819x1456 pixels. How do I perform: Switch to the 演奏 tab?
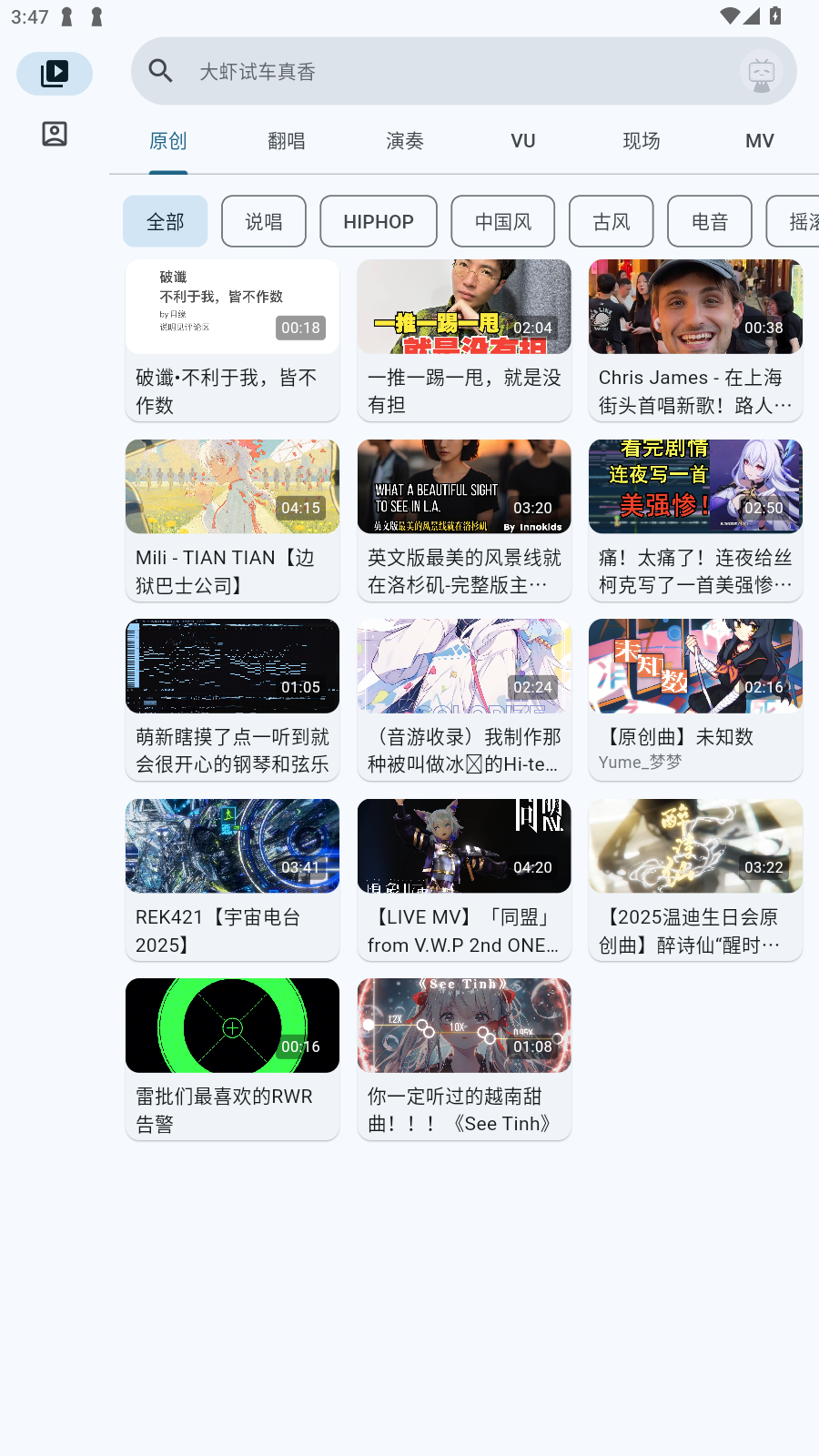(404, 141)
